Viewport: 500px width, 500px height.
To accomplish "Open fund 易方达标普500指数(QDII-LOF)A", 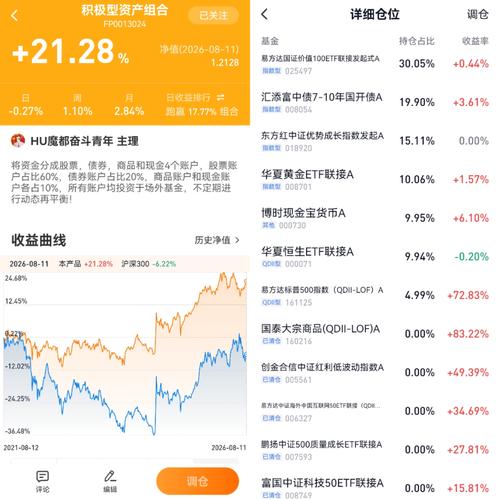I will click(x=375, y=295).
